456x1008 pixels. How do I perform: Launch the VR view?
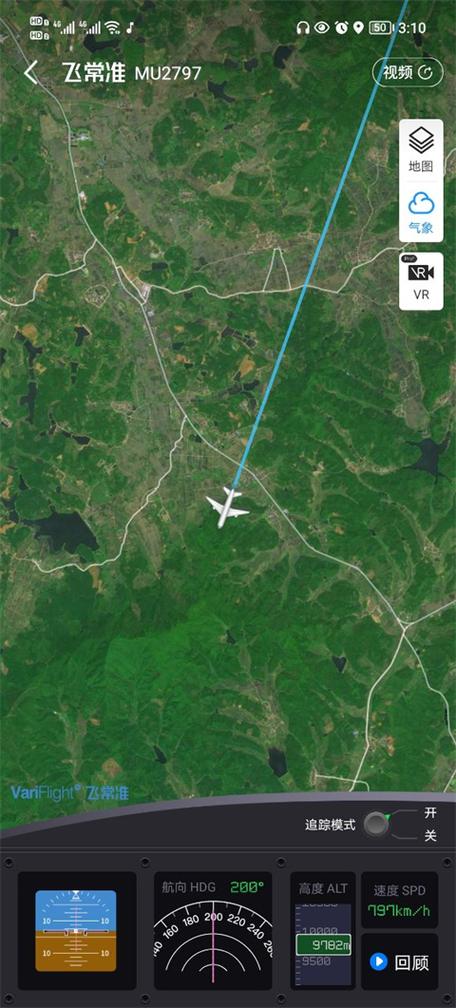(421, 281)
